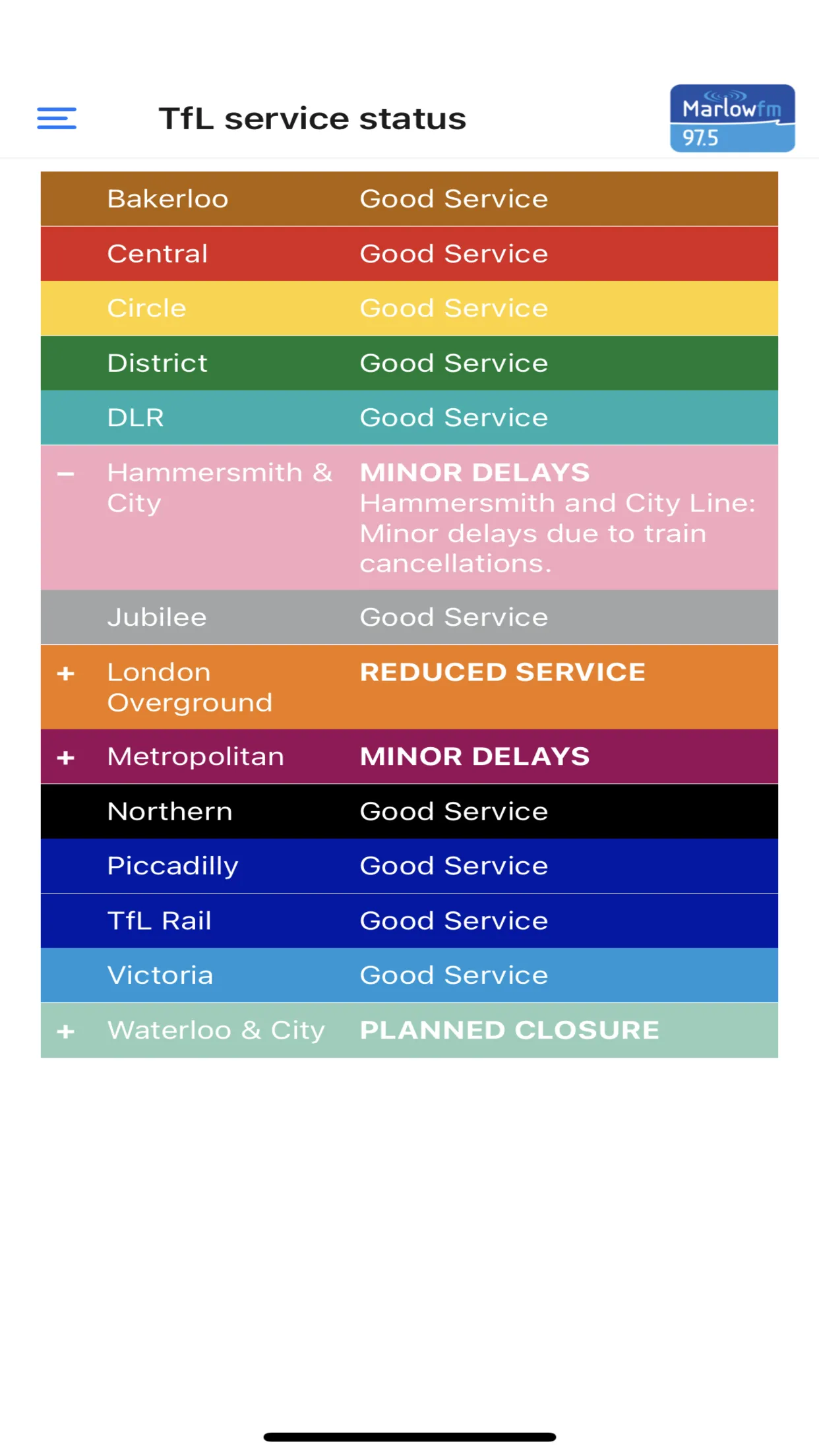Open the hamburger menu
Screen dimensions: 819x1456
tap(57, 119)
